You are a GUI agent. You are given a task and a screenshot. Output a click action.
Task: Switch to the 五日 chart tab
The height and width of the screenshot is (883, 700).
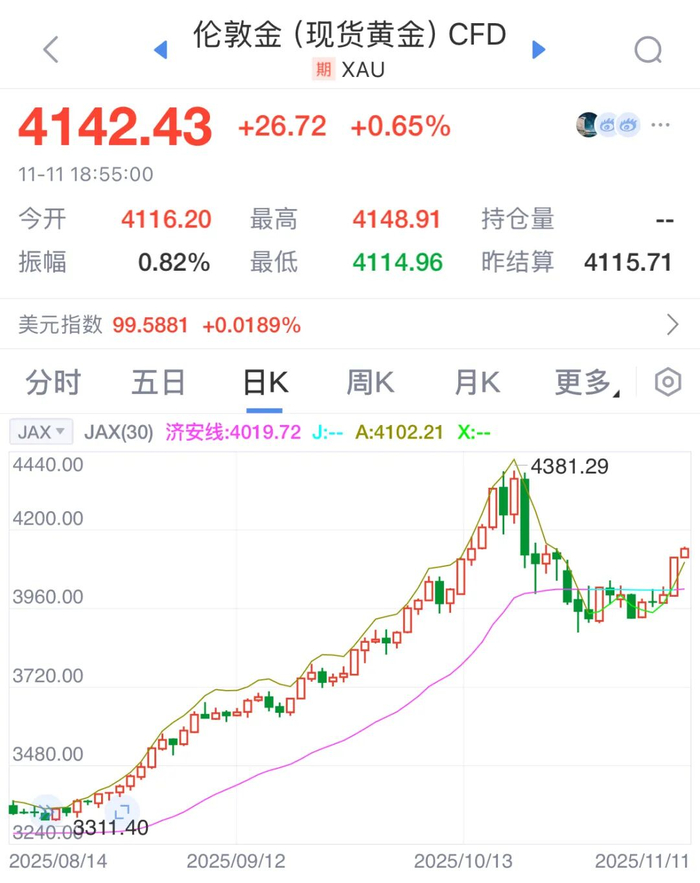(159, 383)
